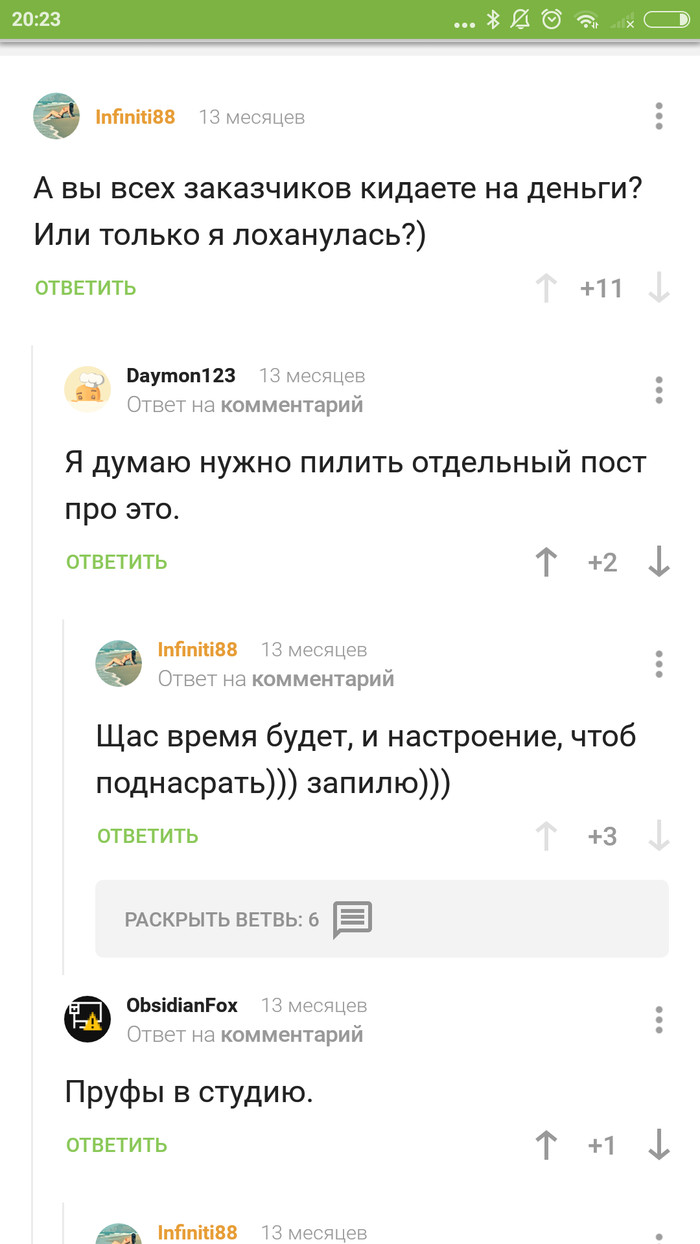Reply to Infiniti88's comment about заказчиков
700x1244 pixels.
[85, 288]
